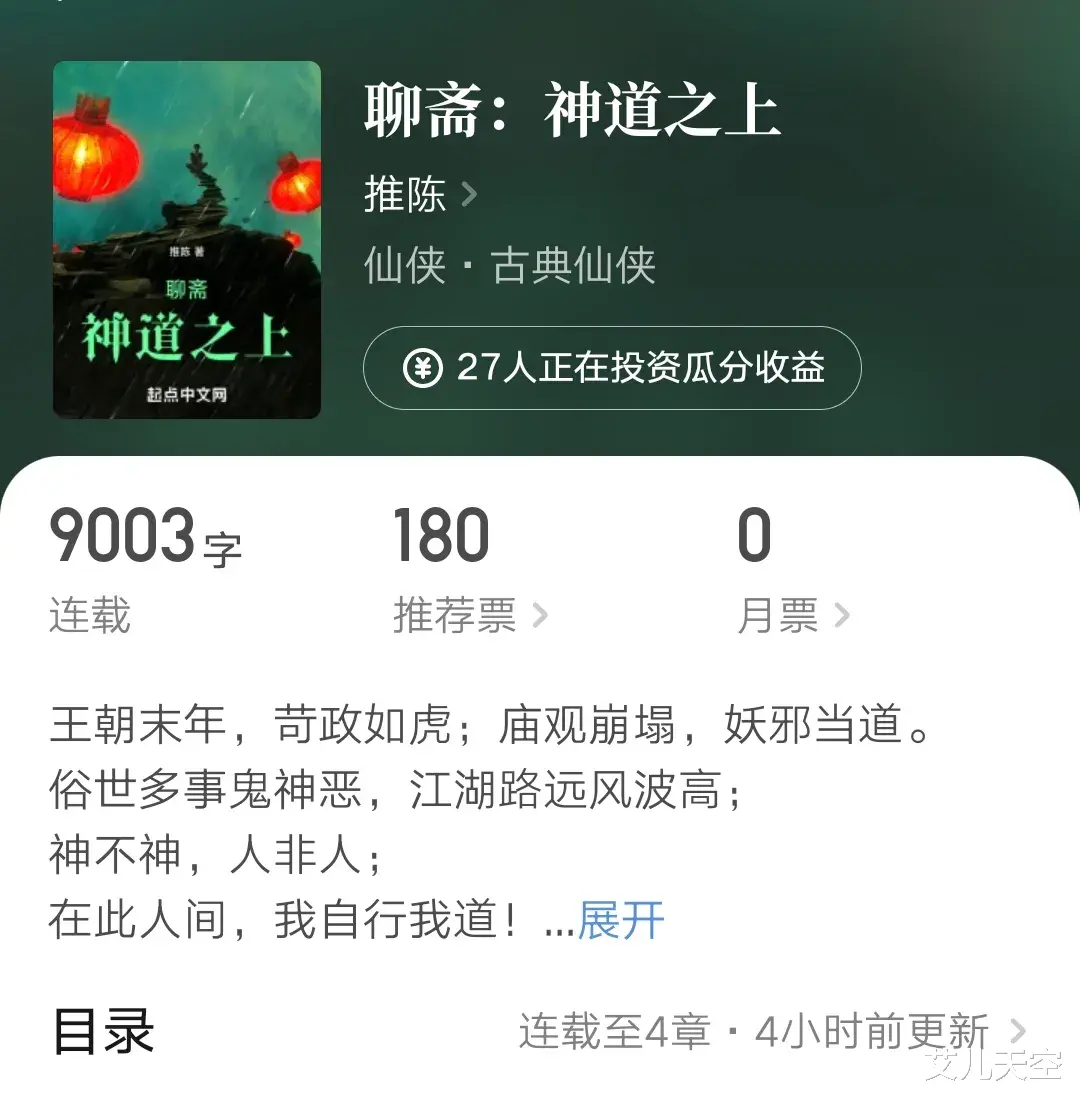1080x1105 pixels.
Task: Expand the synopsis with 展开
Action: pyautogui.click(x=621, y=920)
